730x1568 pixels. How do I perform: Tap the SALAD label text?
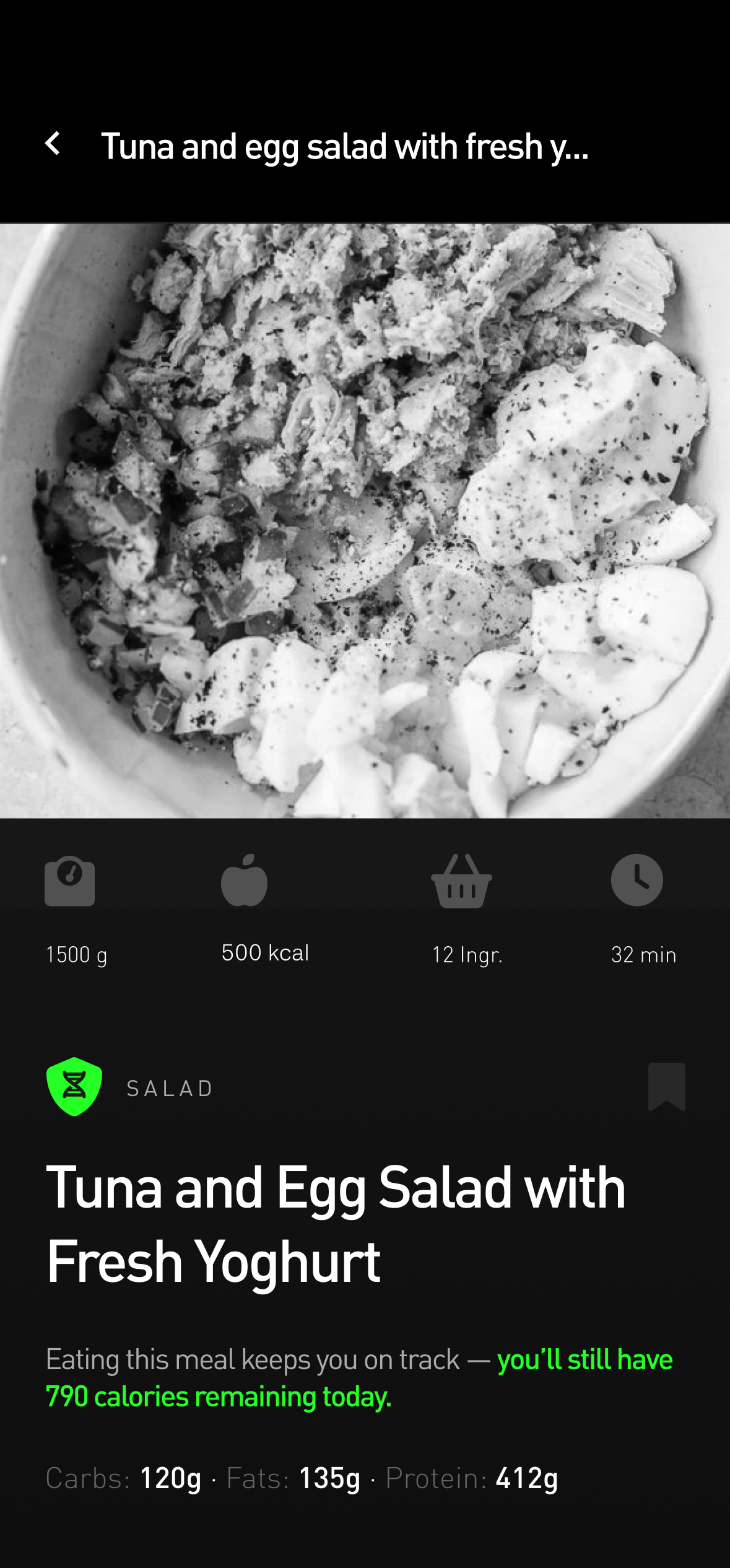169,1088
